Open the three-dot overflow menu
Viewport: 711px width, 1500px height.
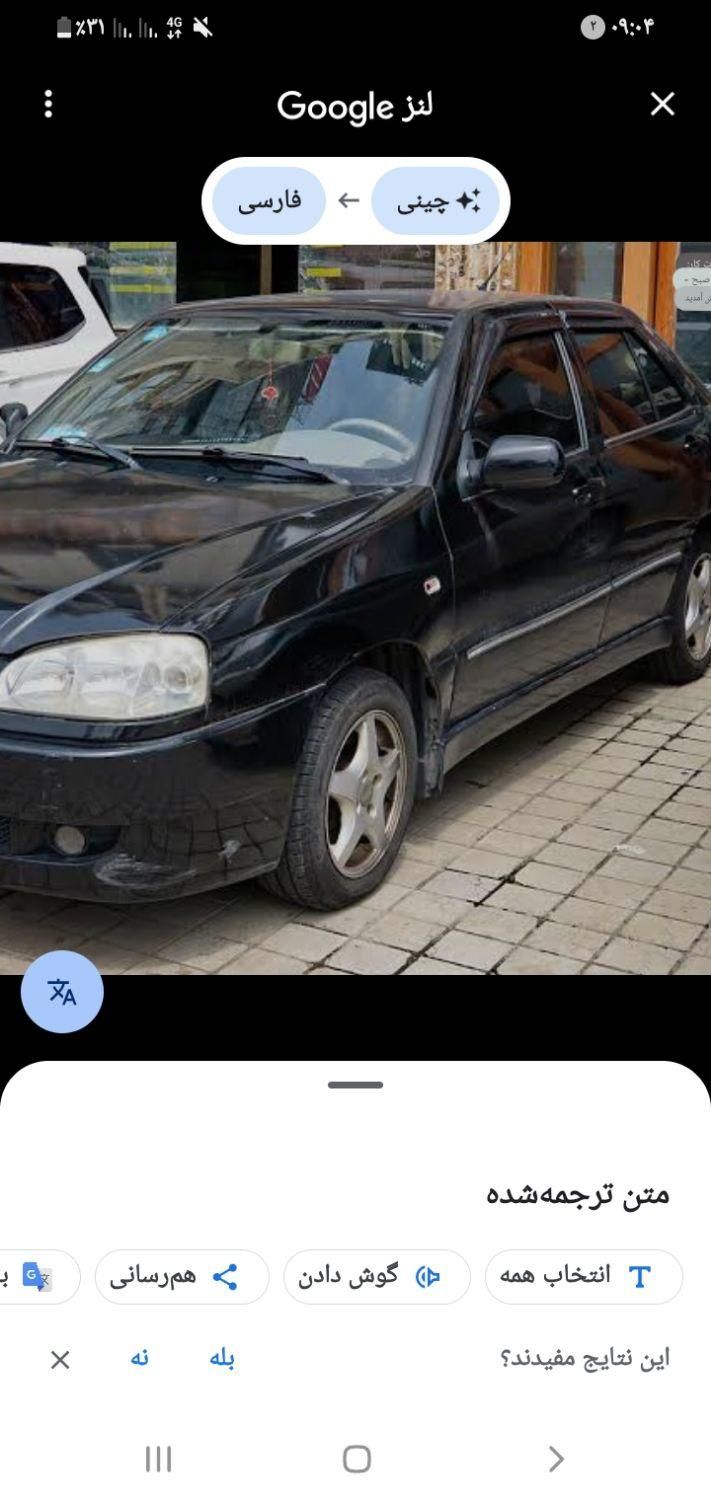48,104
